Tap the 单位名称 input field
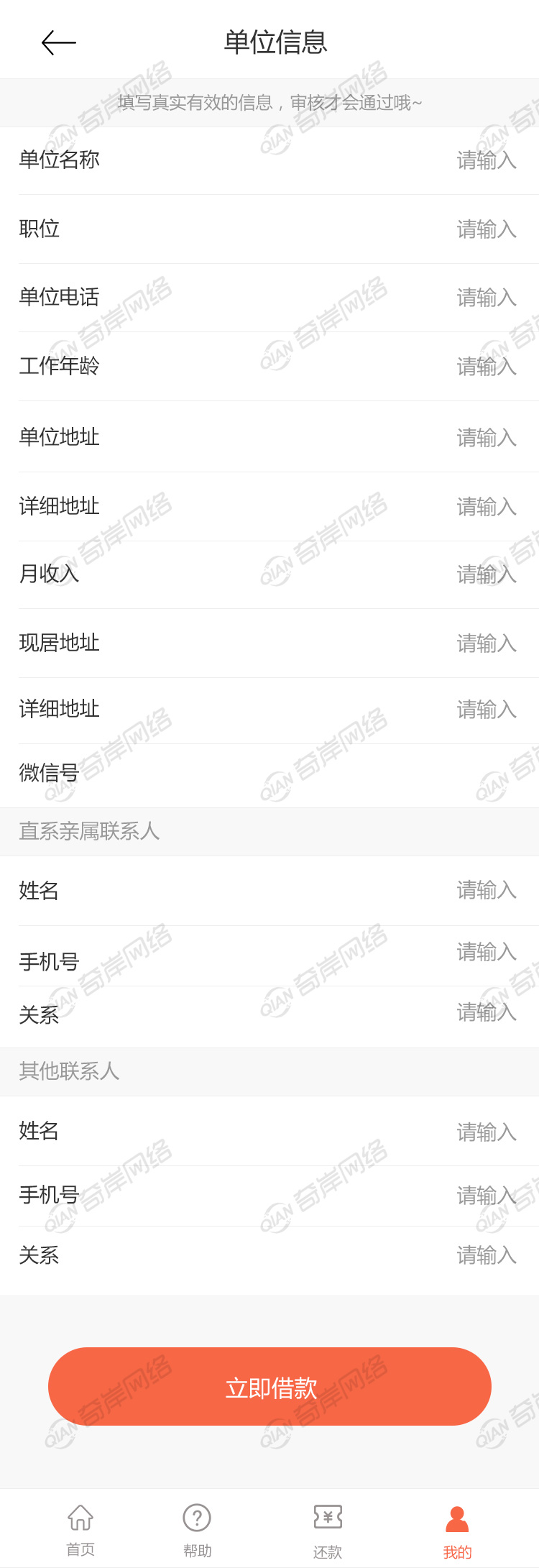This screenshot has height=1568, width=539. (486, 160)
